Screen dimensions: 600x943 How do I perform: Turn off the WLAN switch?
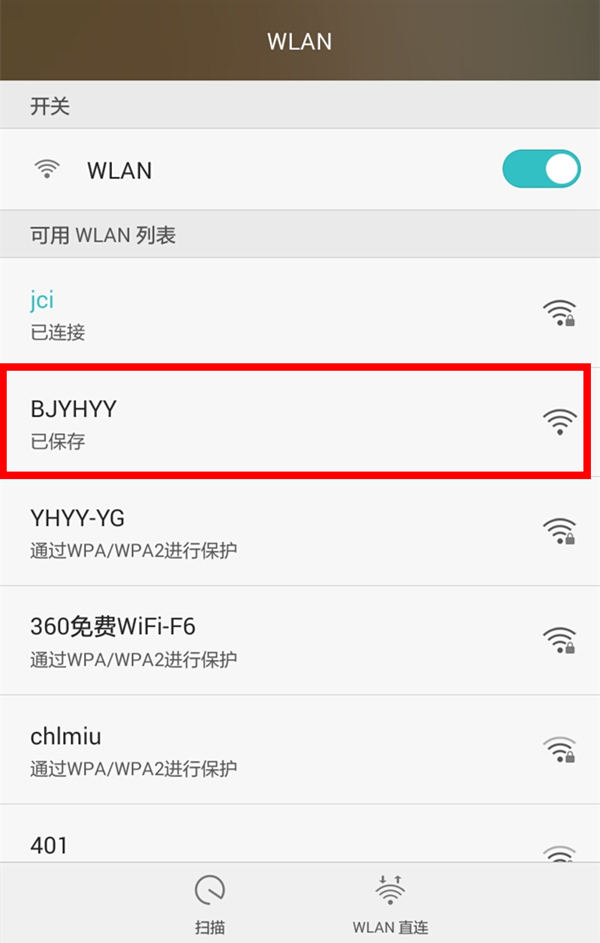[x=540, y=169]
